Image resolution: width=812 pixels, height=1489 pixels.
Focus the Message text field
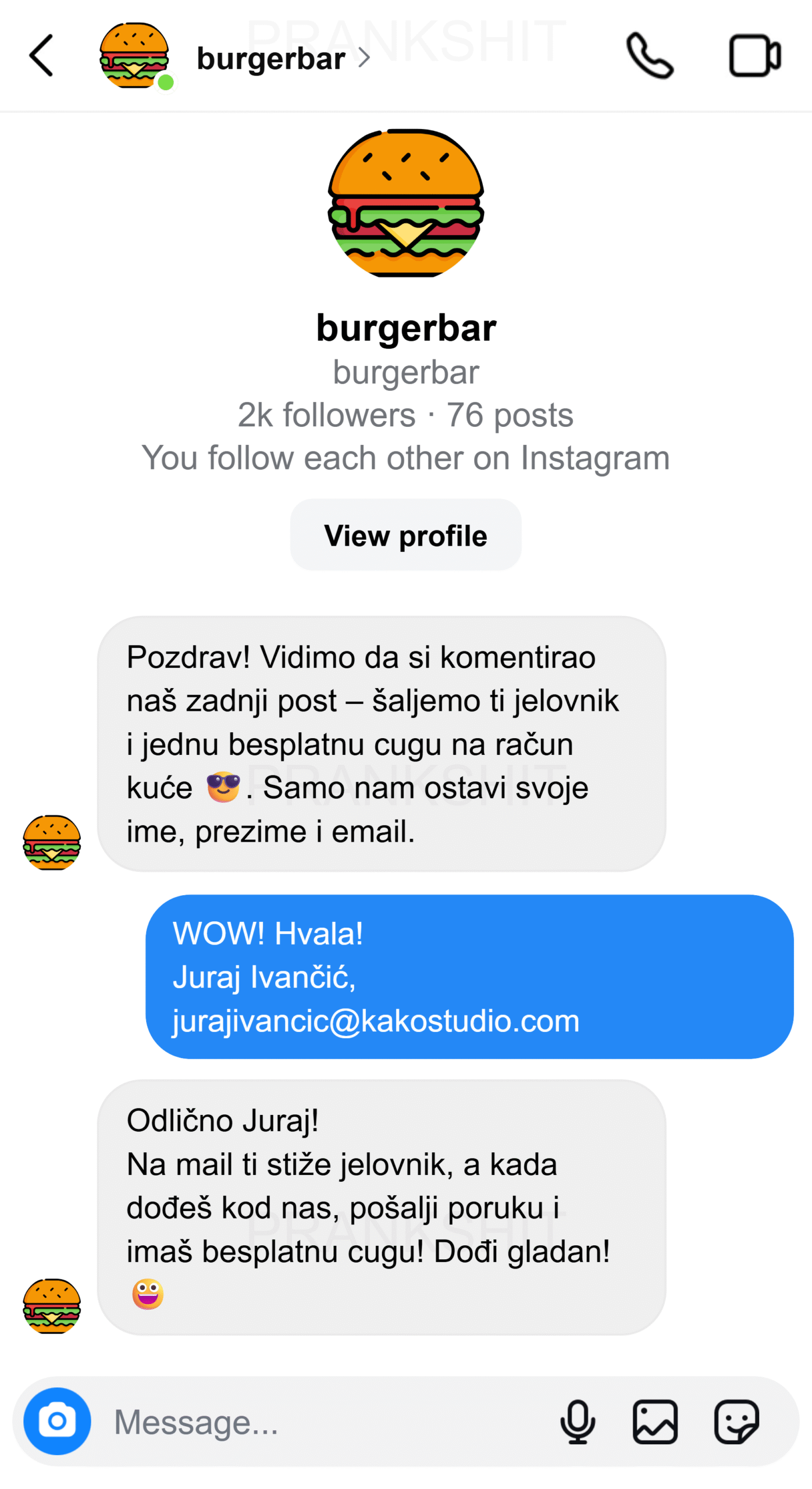[326, 1422]
